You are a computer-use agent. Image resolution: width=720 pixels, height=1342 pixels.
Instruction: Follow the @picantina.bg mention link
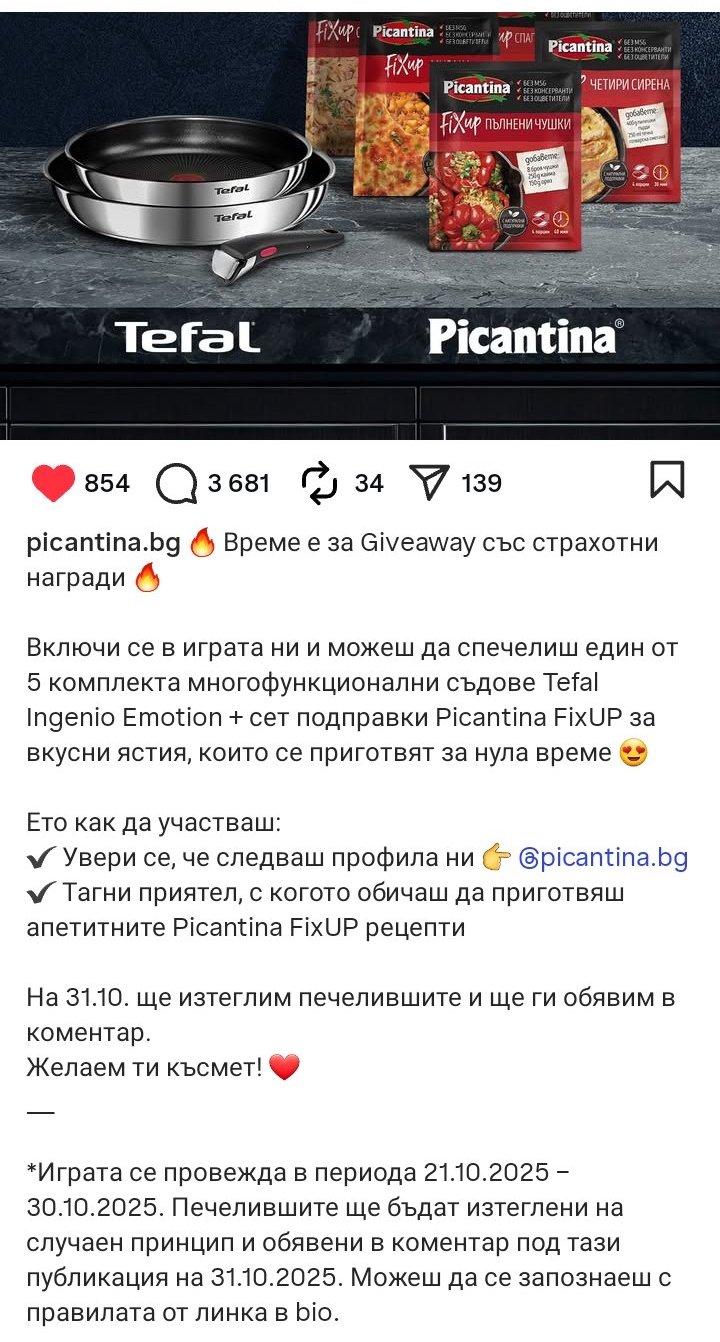[603, 857]
